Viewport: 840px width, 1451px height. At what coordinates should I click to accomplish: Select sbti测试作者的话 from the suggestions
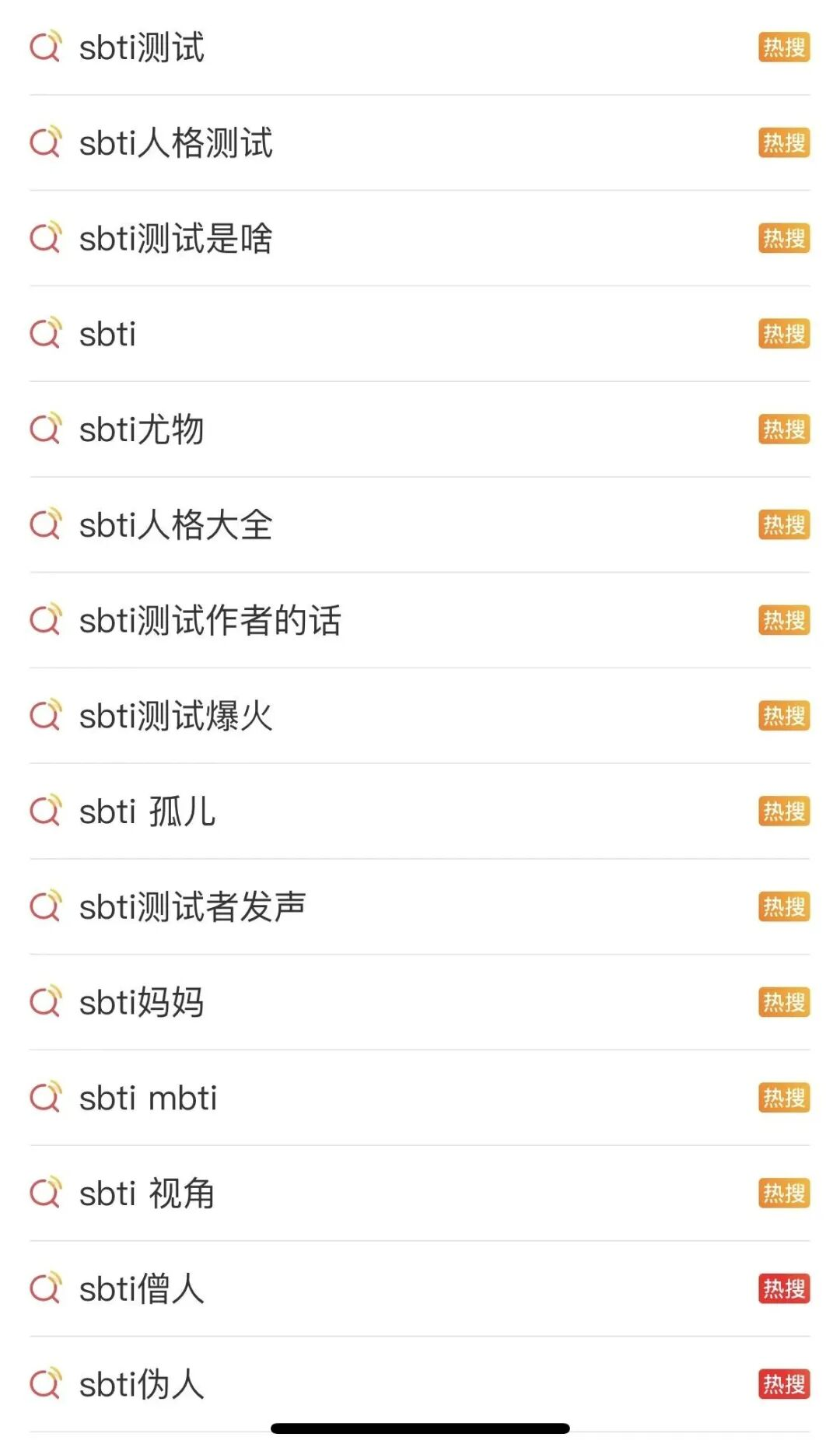click(x=210, y=621)
